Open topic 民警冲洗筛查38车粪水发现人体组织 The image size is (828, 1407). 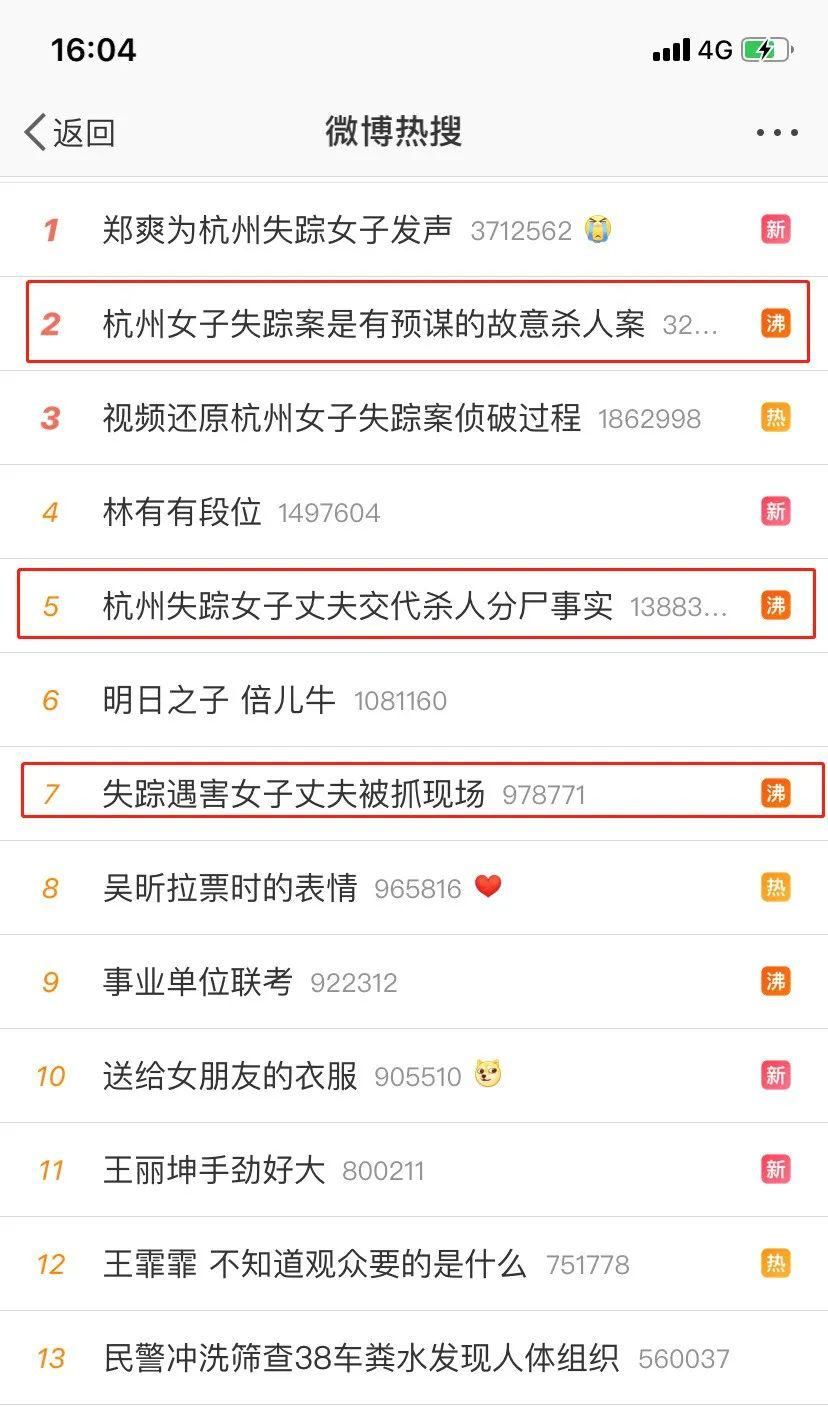(x=361, y=1358)
